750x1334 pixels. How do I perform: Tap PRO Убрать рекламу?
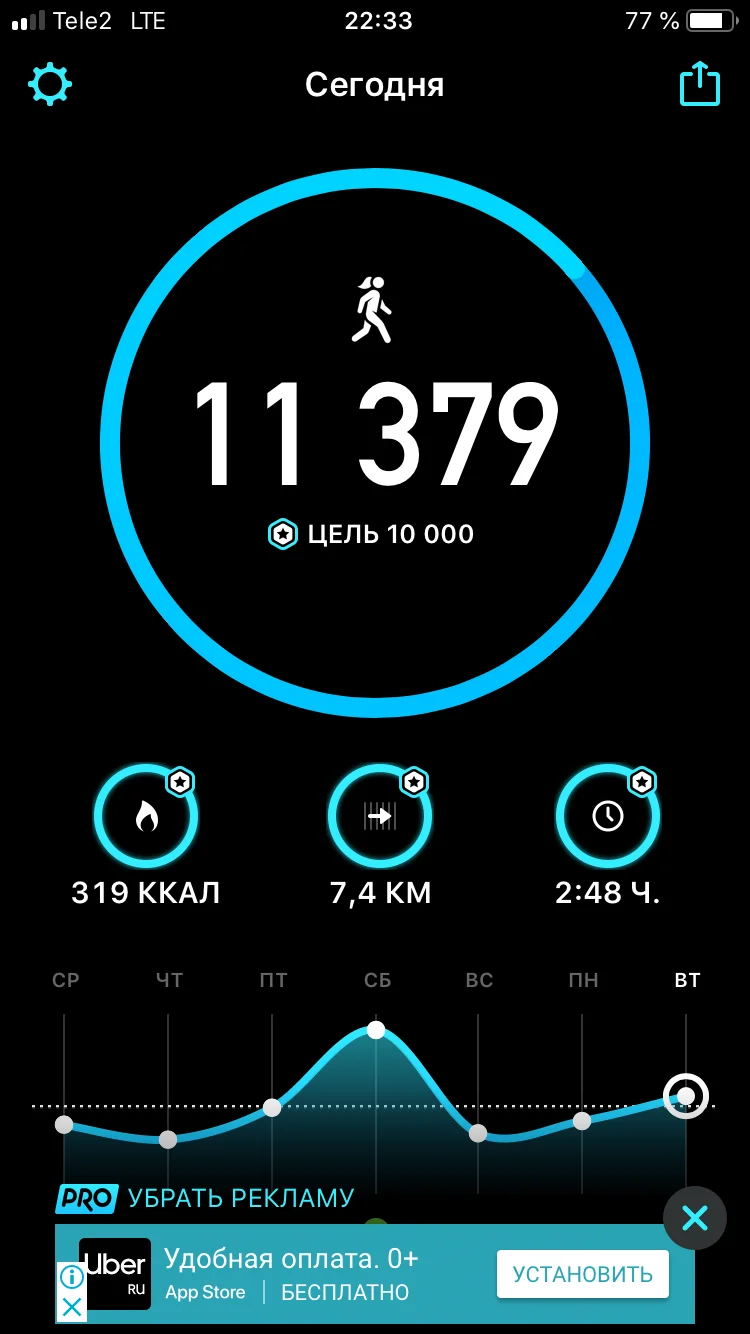click(206, 1198)
